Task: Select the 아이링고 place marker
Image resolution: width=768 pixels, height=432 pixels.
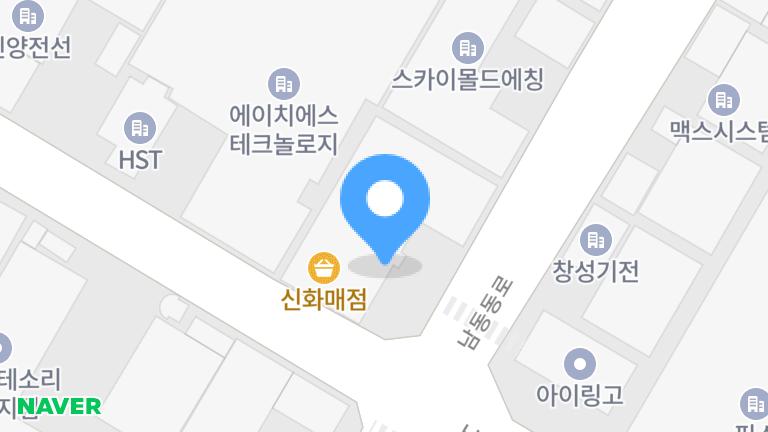Action: tap(579, 362)
